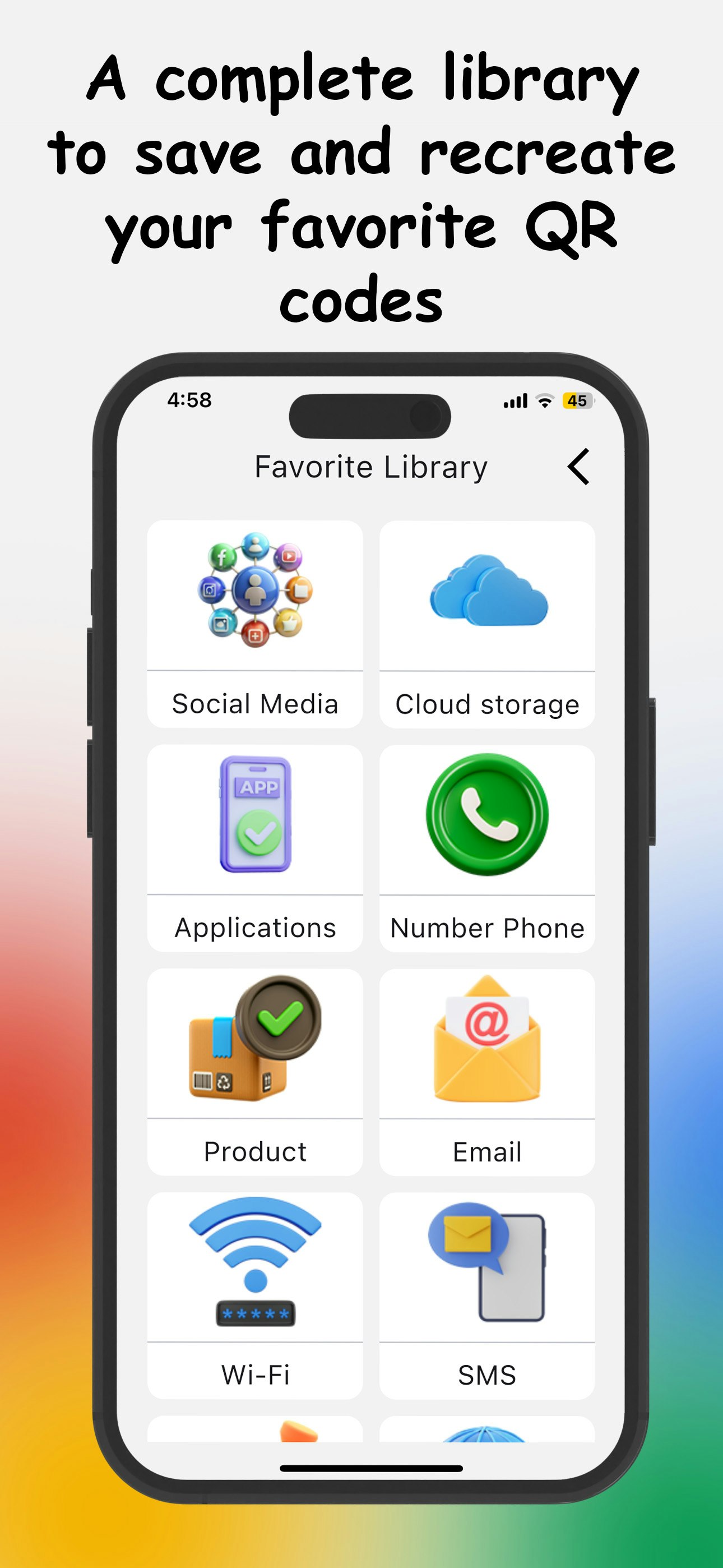
Task: Tap the battery indicator in status bar
Action: pos(576,401)
